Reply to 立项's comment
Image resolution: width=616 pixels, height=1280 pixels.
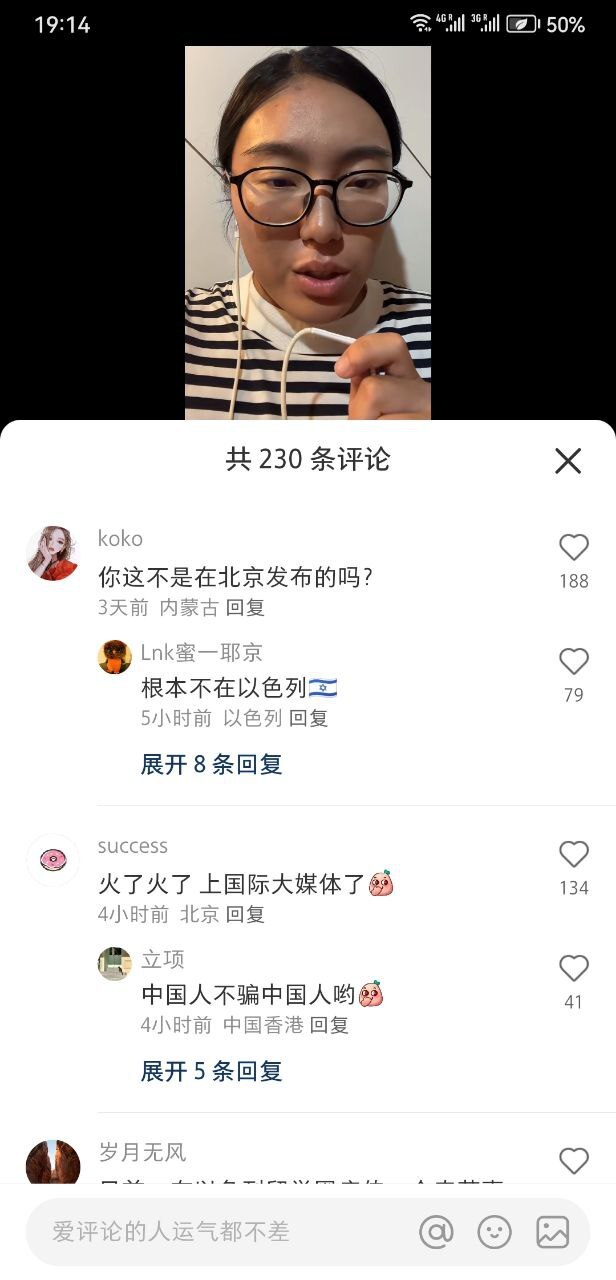pyautogui.click(x=329, y=1025)
